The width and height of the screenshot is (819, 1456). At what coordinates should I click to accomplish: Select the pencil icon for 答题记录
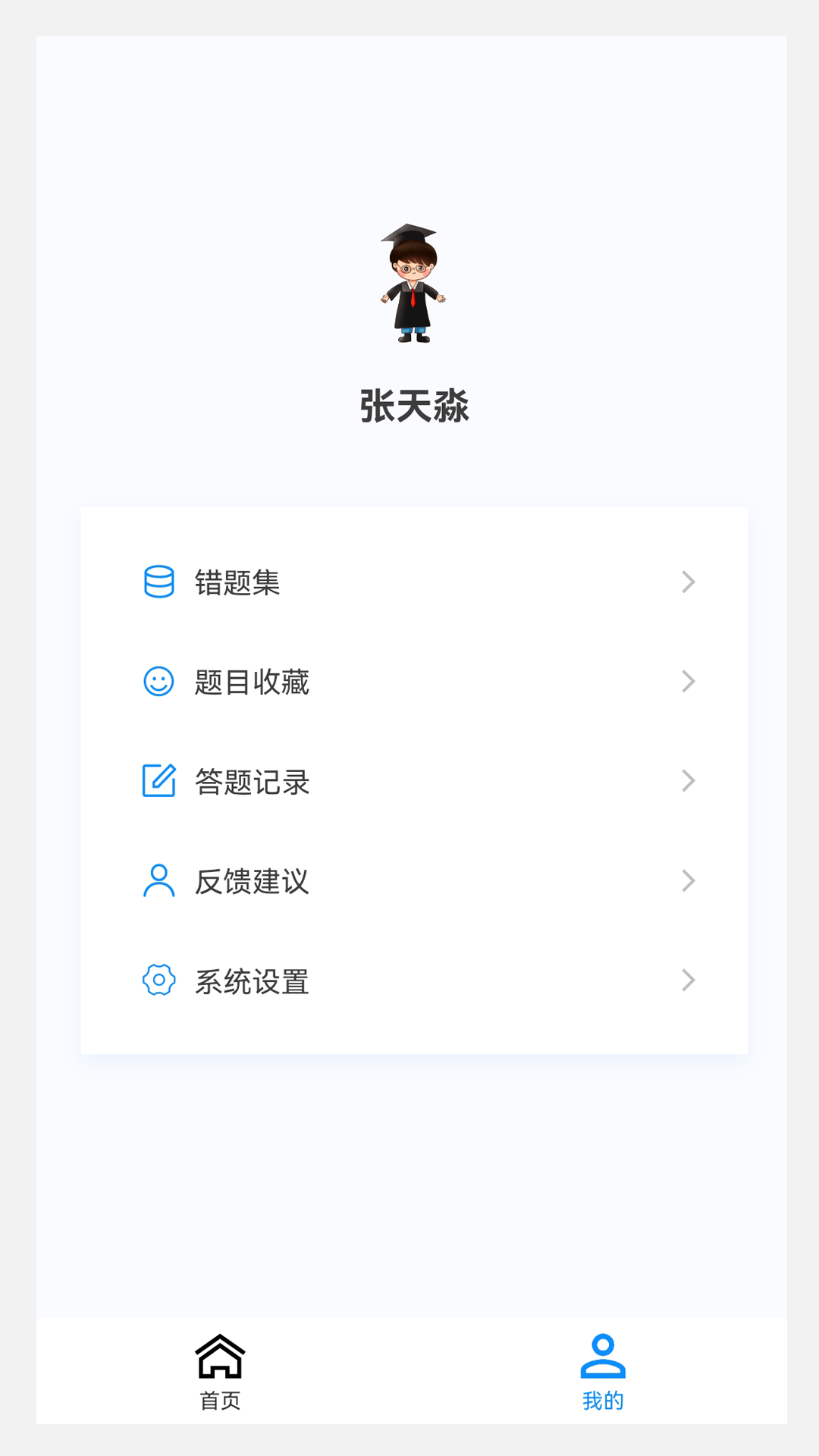(158, 781)
